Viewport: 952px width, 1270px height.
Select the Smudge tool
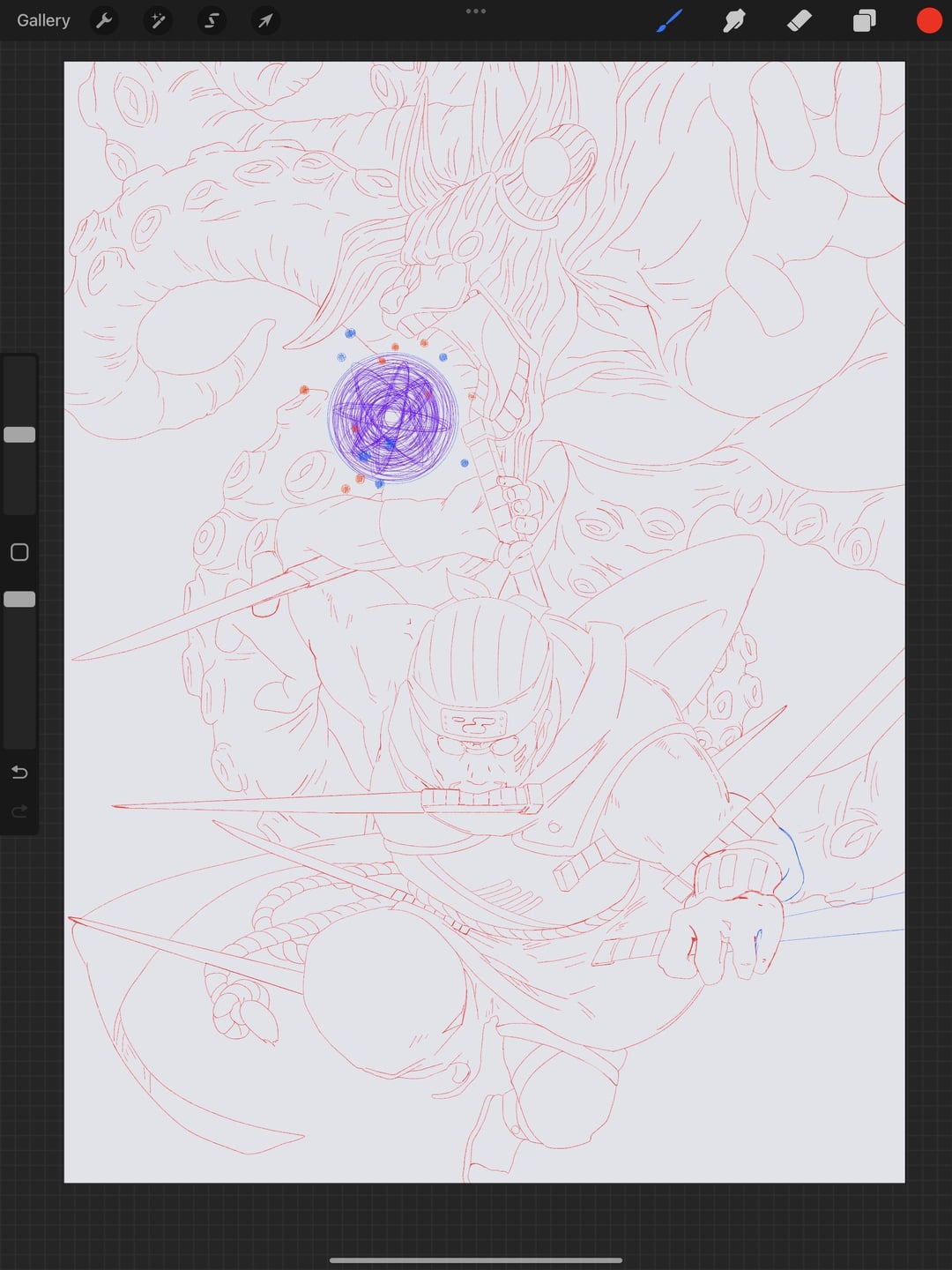click(x=734, y=20)
